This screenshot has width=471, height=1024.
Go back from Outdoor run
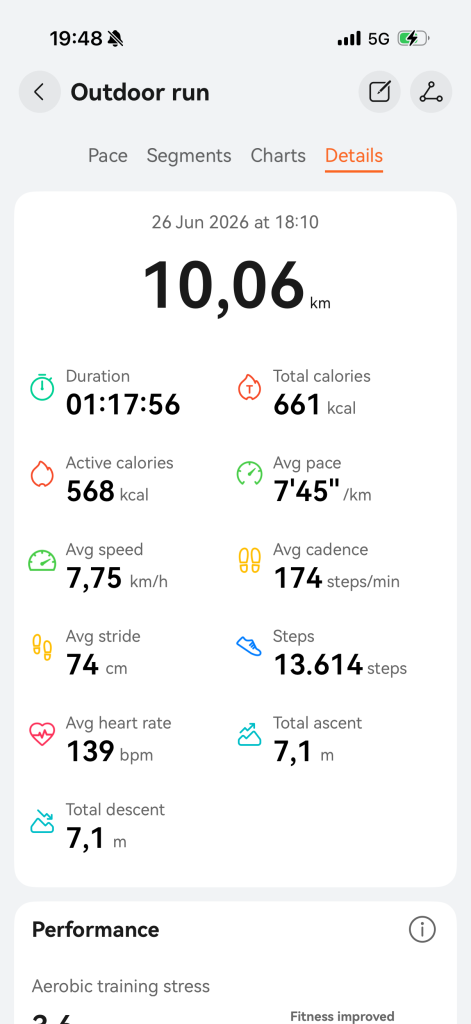click(x=39, y=92)
